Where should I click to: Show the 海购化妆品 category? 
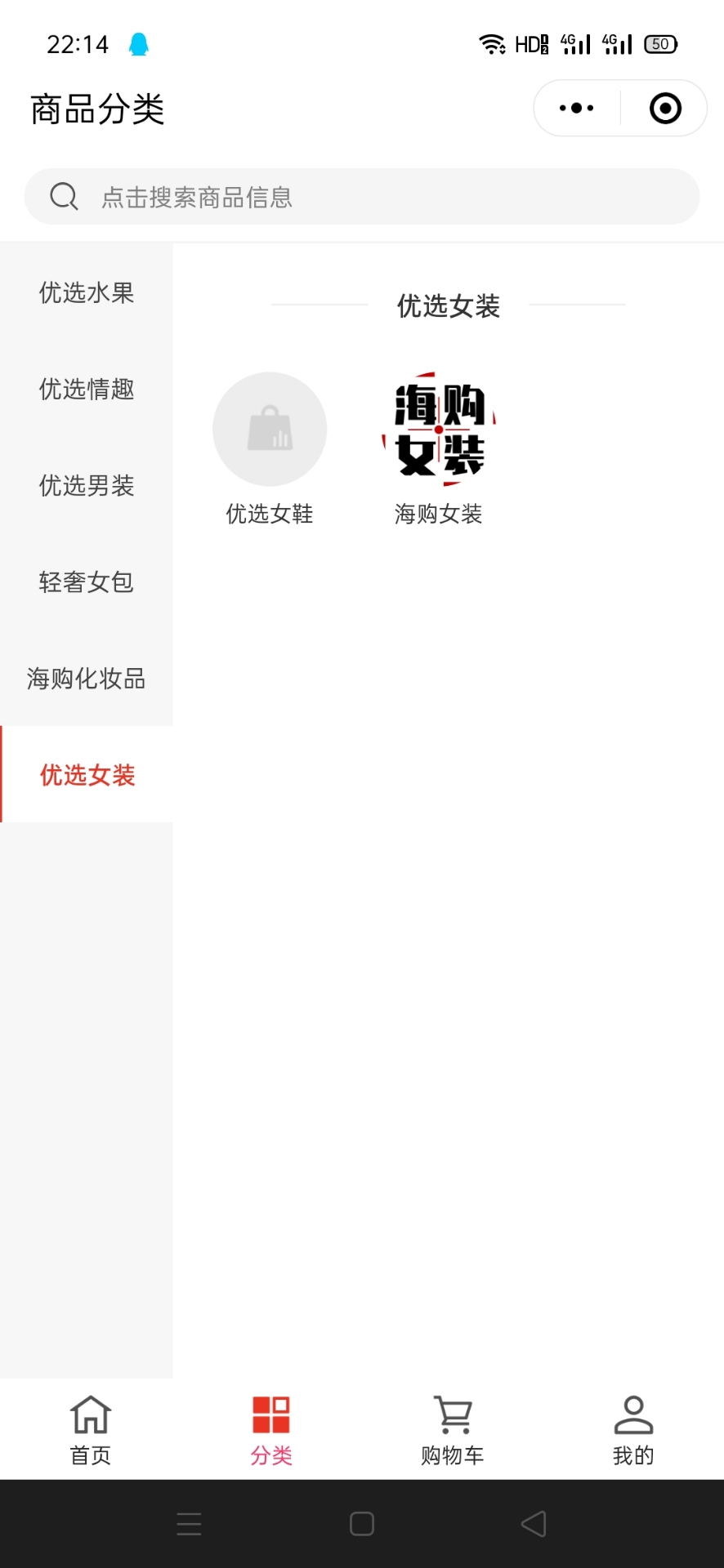[87, 678]
